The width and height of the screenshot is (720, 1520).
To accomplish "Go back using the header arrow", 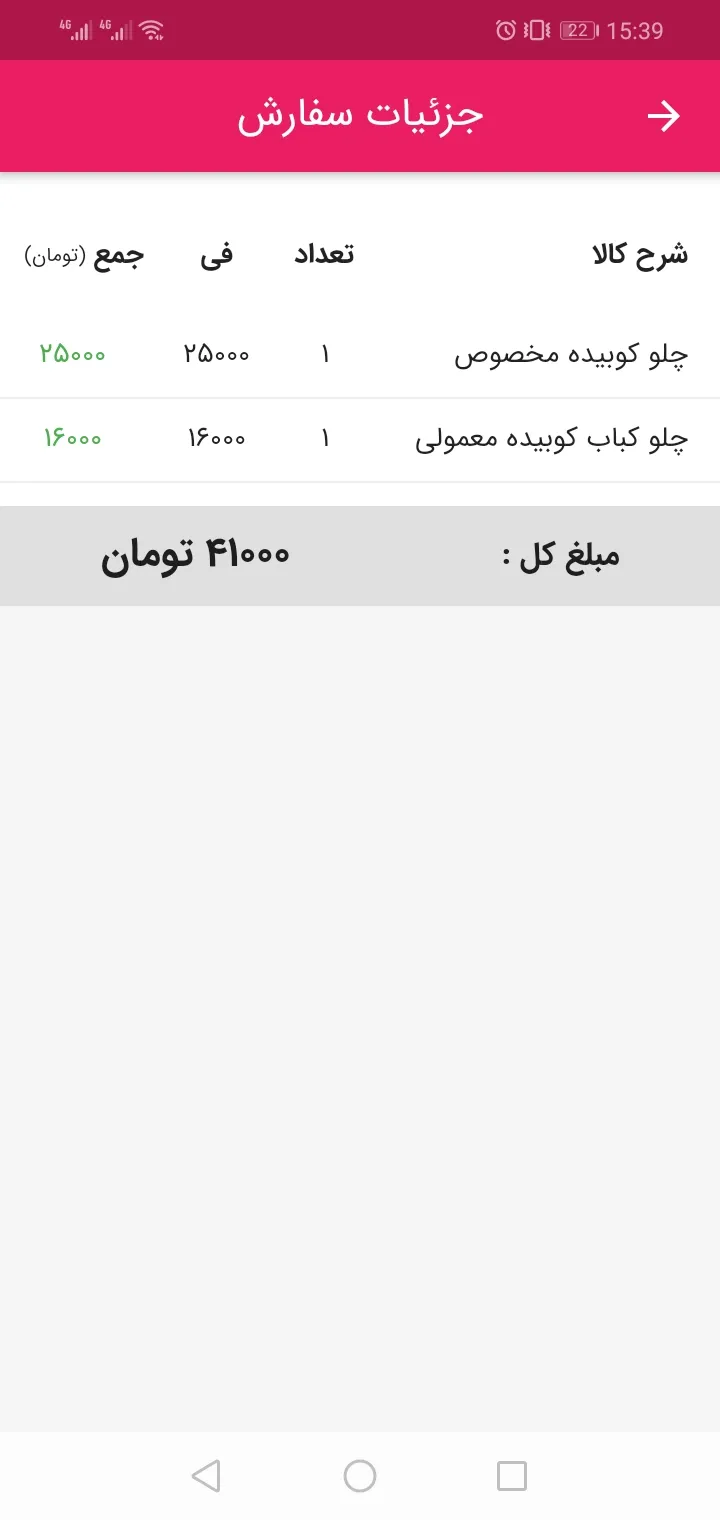I will [663, 117].
